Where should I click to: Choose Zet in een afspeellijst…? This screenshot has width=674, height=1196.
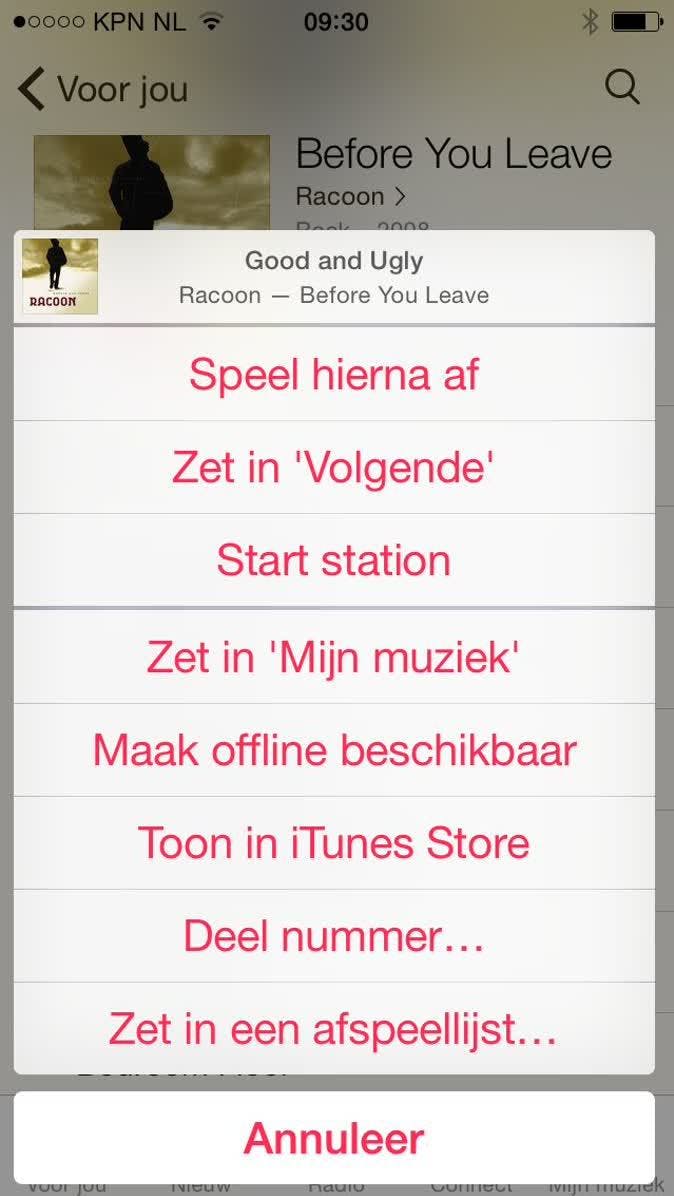[334, 1028]
